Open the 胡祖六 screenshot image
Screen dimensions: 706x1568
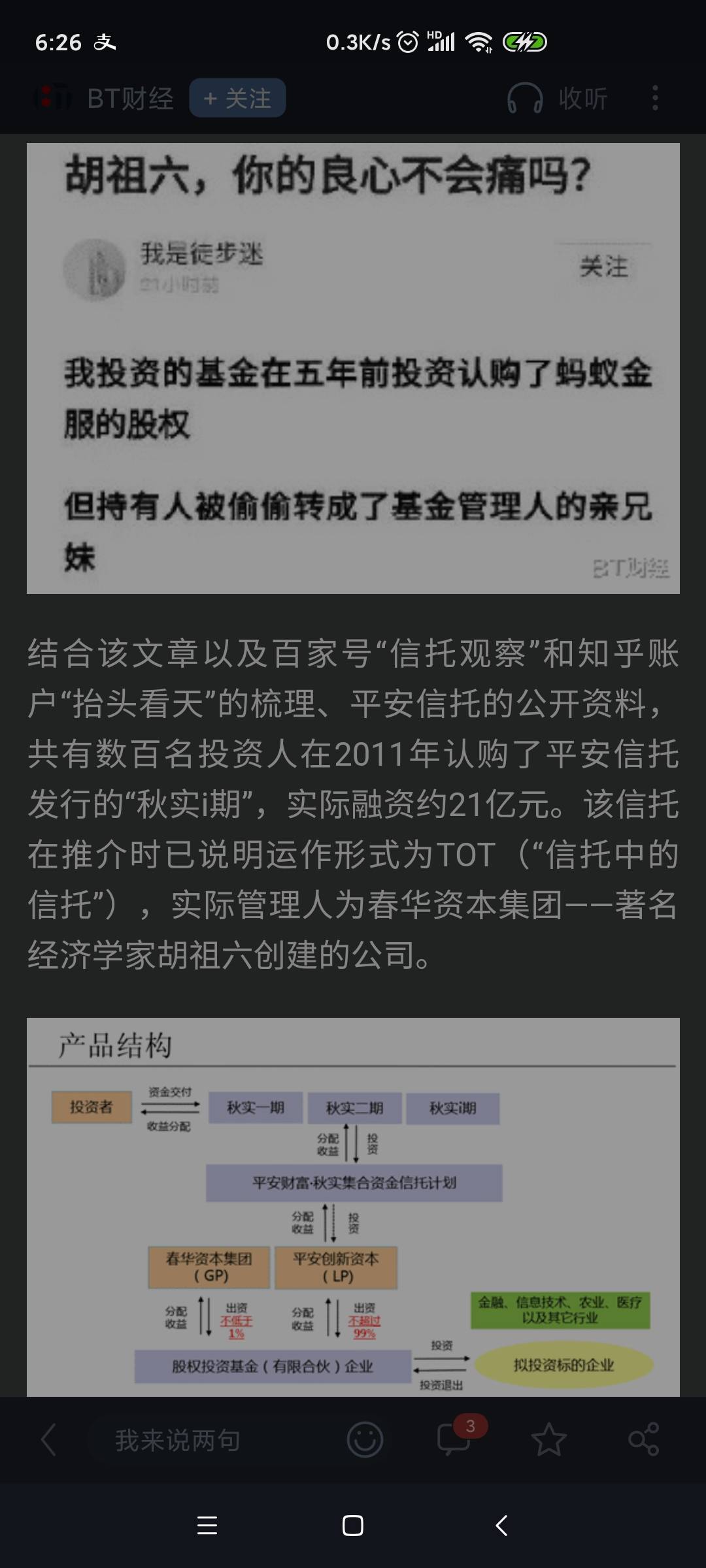[x=353, y=368]
